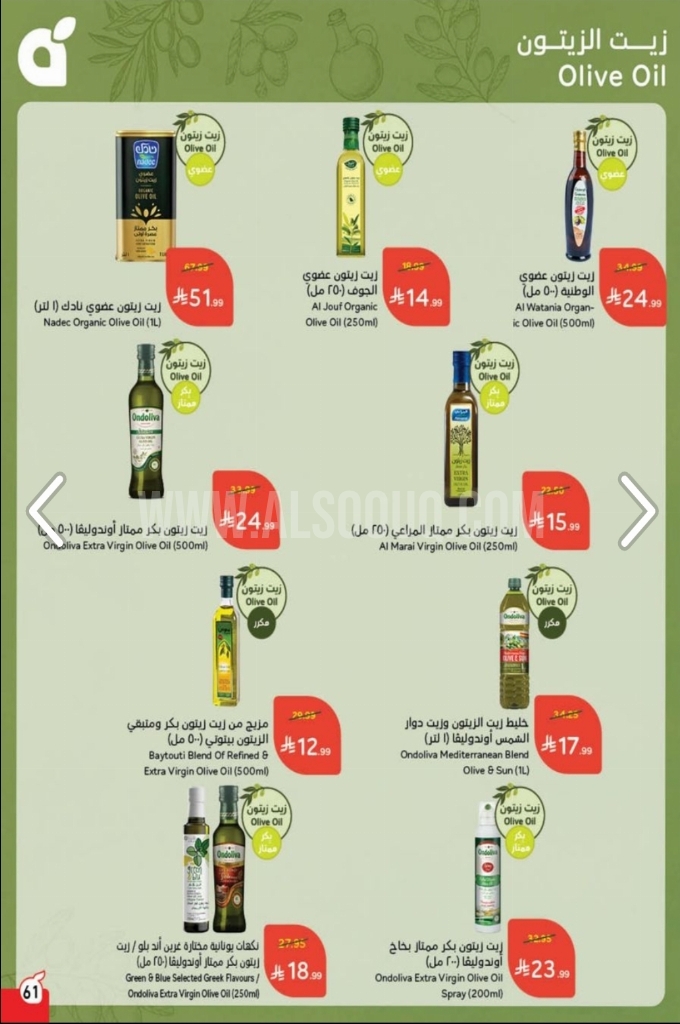Viewport: 680px width, 1024px height.
Task: Go back to the previous flyer page
Action: 47,510
